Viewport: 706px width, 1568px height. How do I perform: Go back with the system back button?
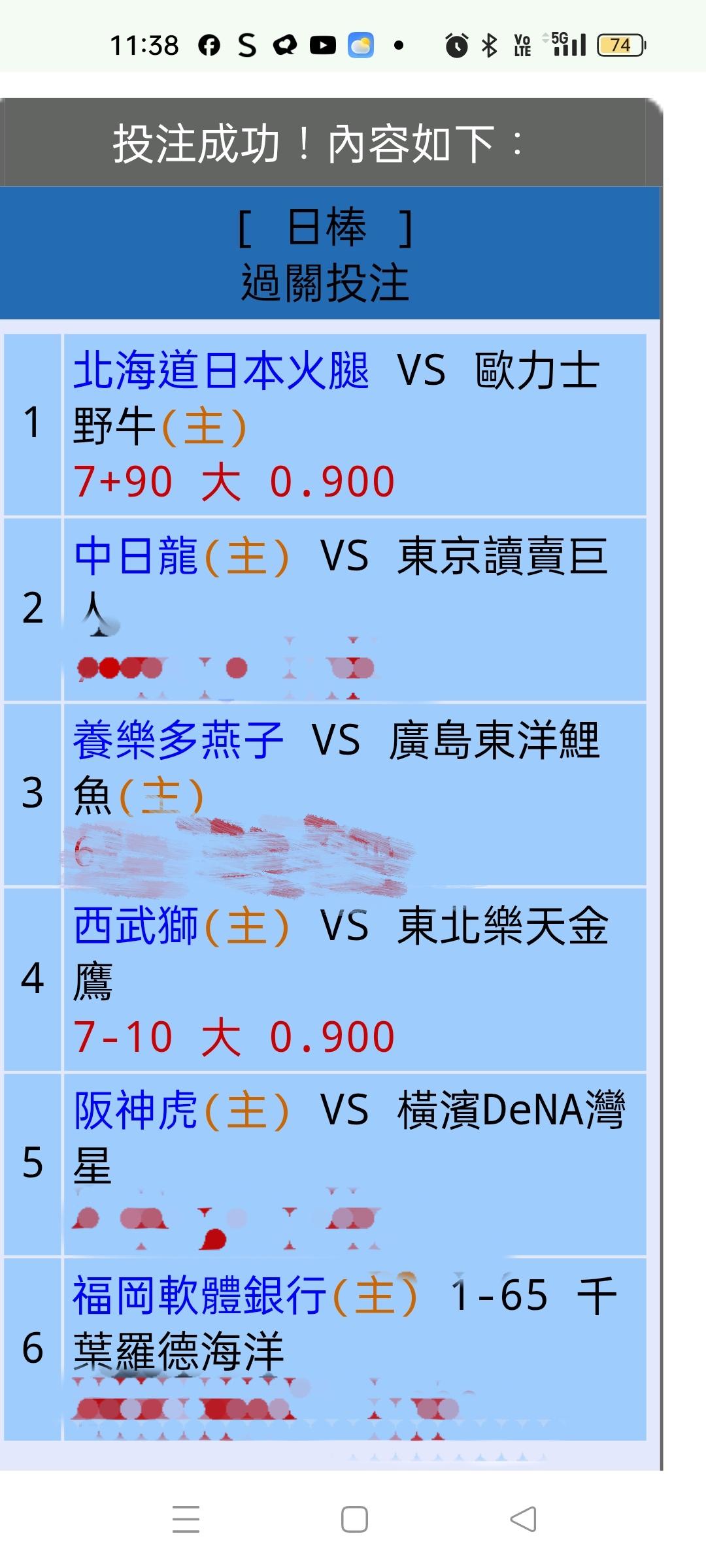click(523, 1519)
